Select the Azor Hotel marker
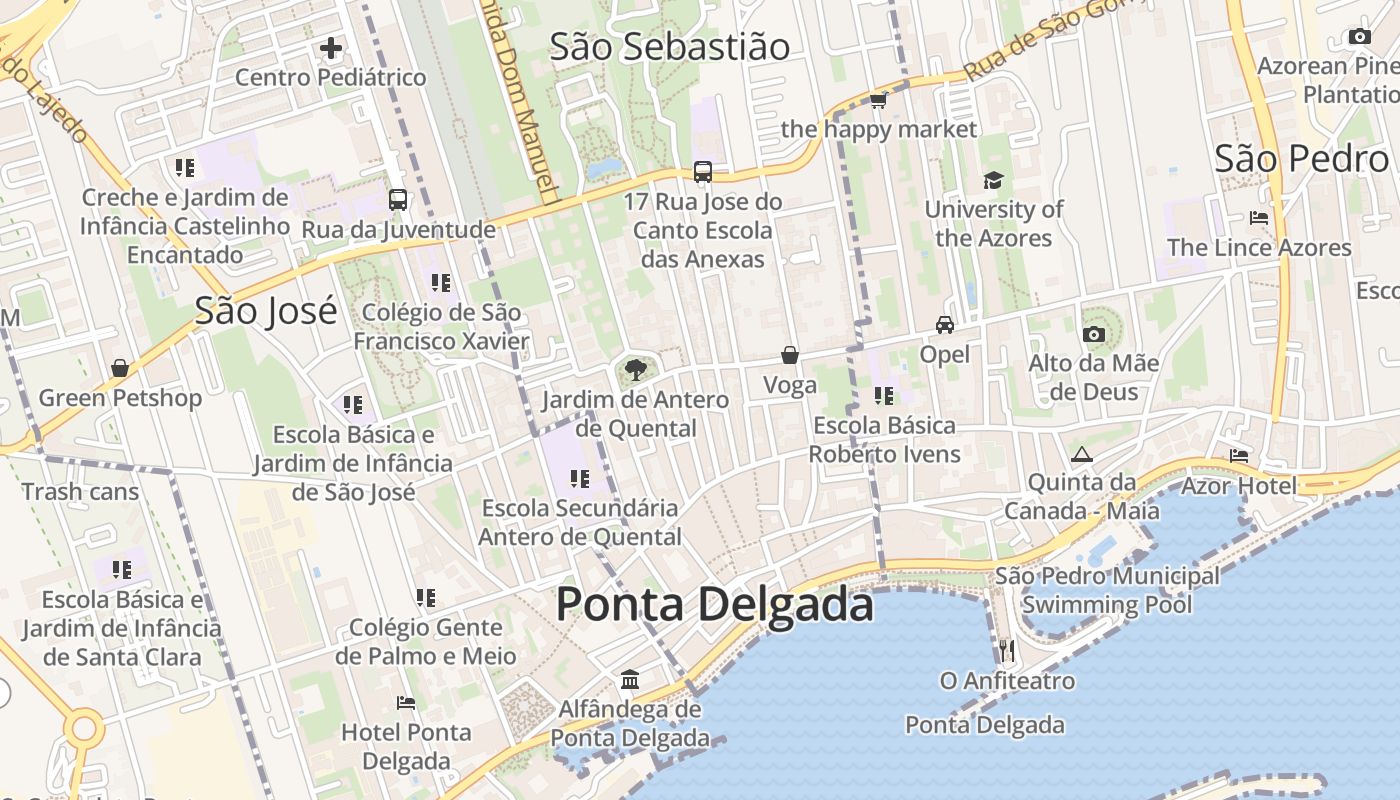Screen dimensions: 1400x800 (x=1239, y=456)
